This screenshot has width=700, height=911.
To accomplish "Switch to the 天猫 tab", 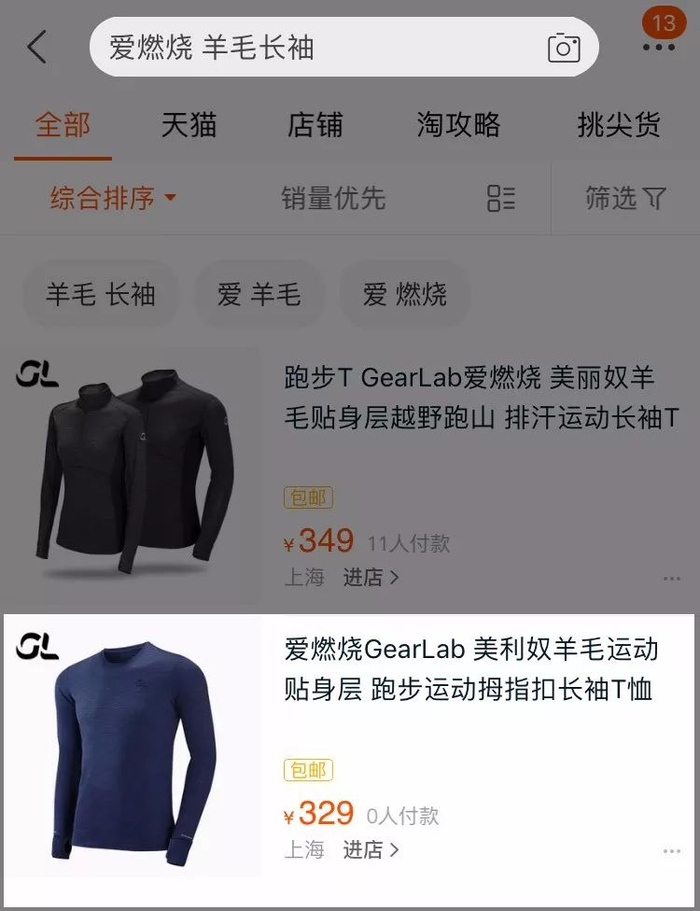I will click(x=189, y=125).
